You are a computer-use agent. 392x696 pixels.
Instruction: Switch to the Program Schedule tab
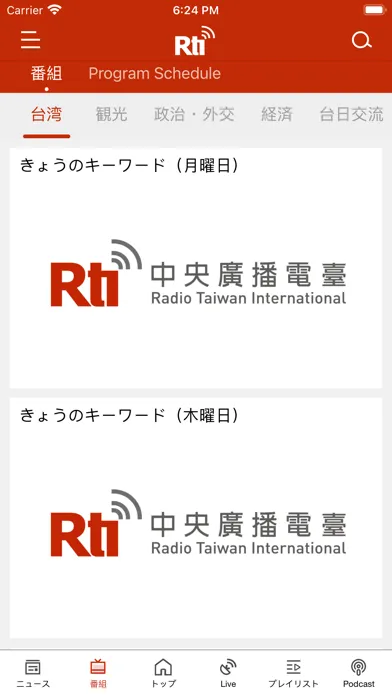(x=154, y=73)
